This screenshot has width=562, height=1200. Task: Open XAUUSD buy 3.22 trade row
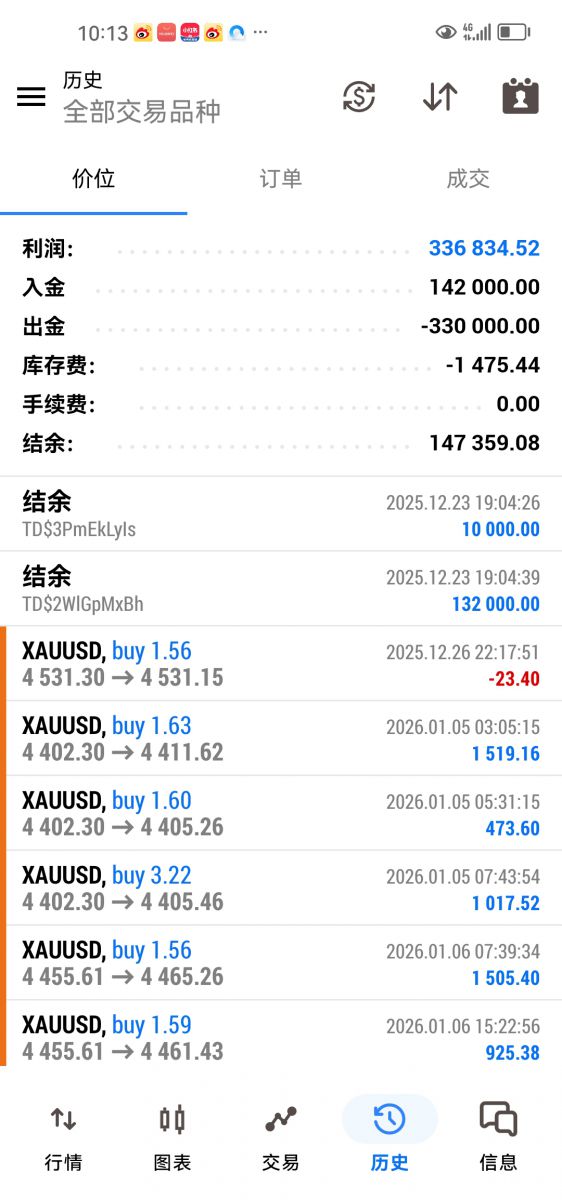281,889
